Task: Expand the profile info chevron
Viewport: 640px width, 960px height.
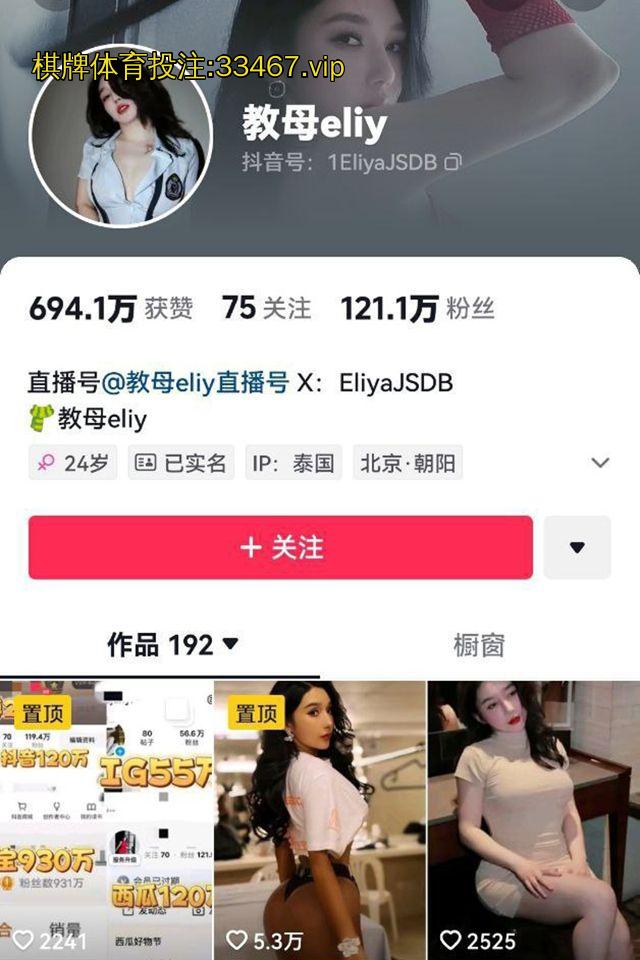Action: pyautogui.click(x=600, y=463)
